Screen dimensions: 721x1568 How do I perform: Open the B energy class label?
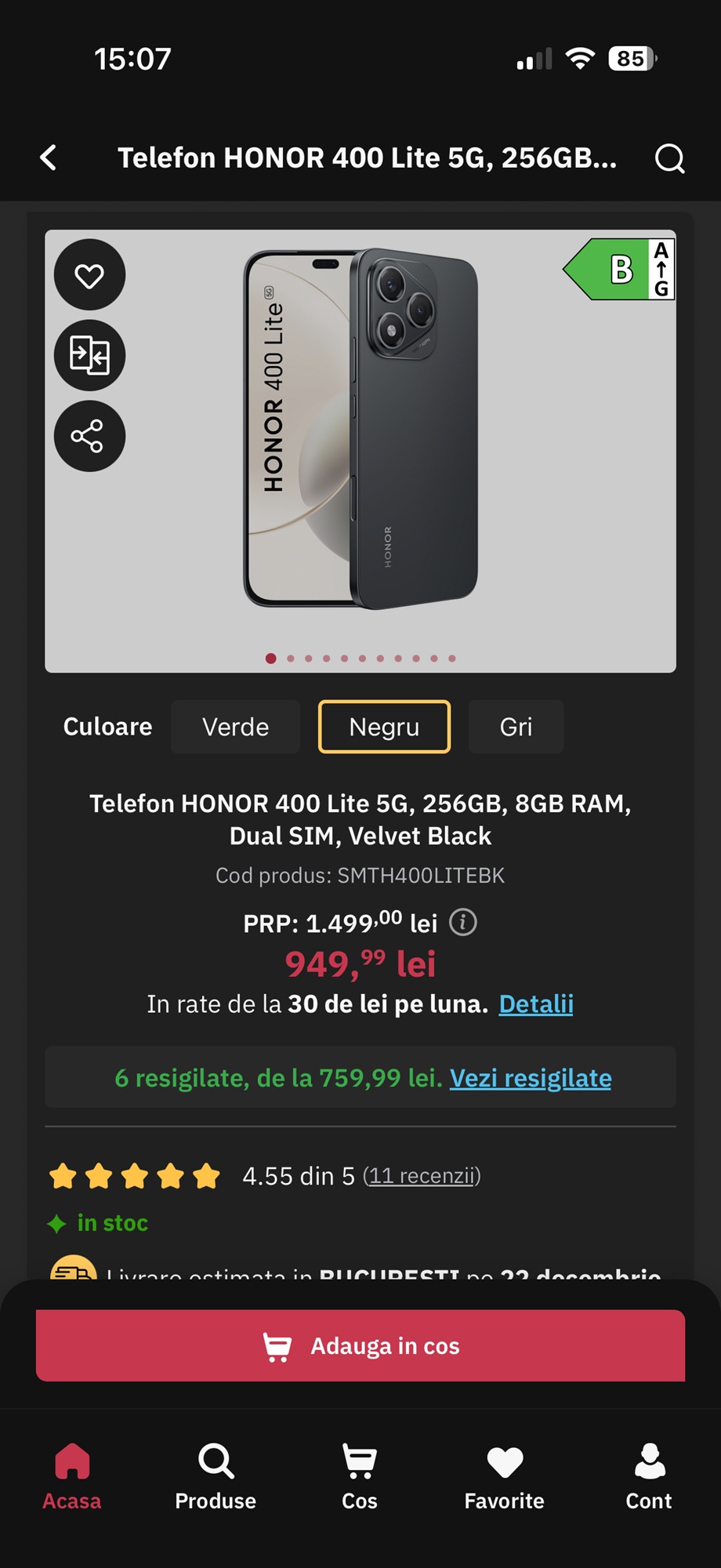coord(619,269)
